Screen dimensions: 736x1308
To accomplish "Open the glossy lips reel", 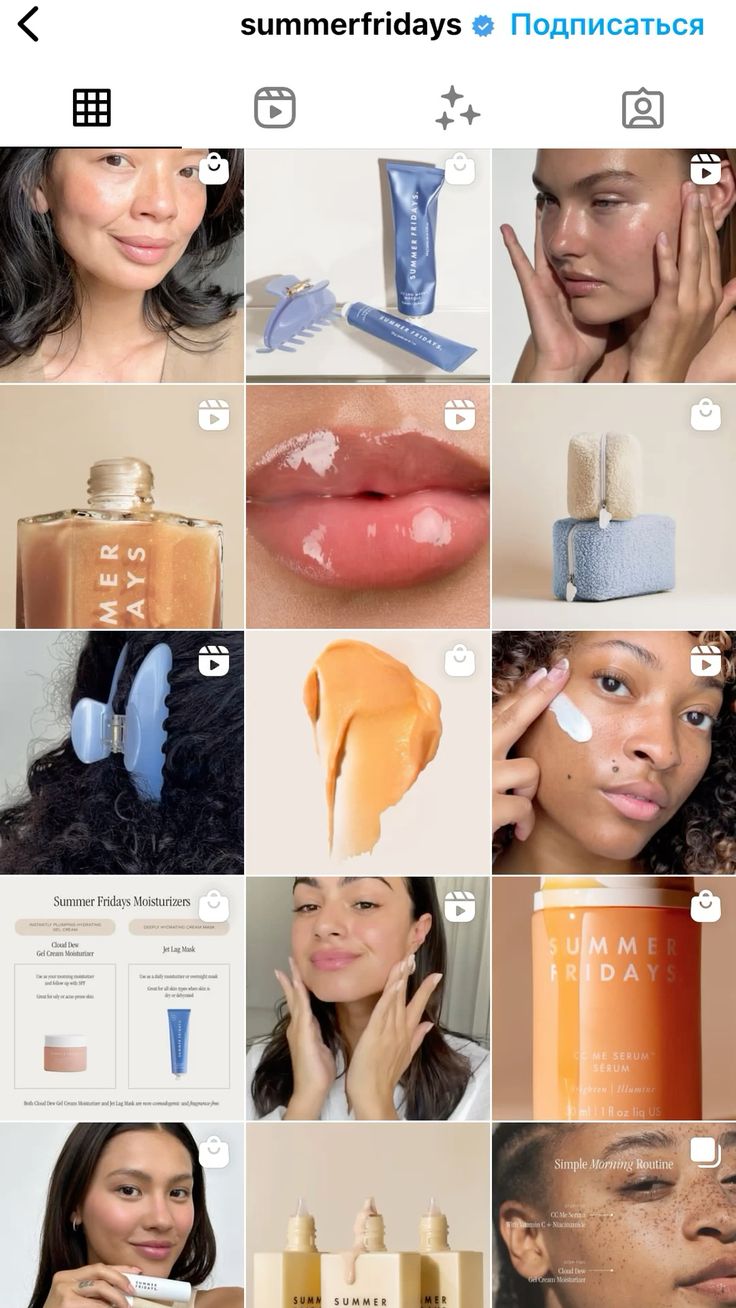I will pyautogui.click(x=368, y=507).
